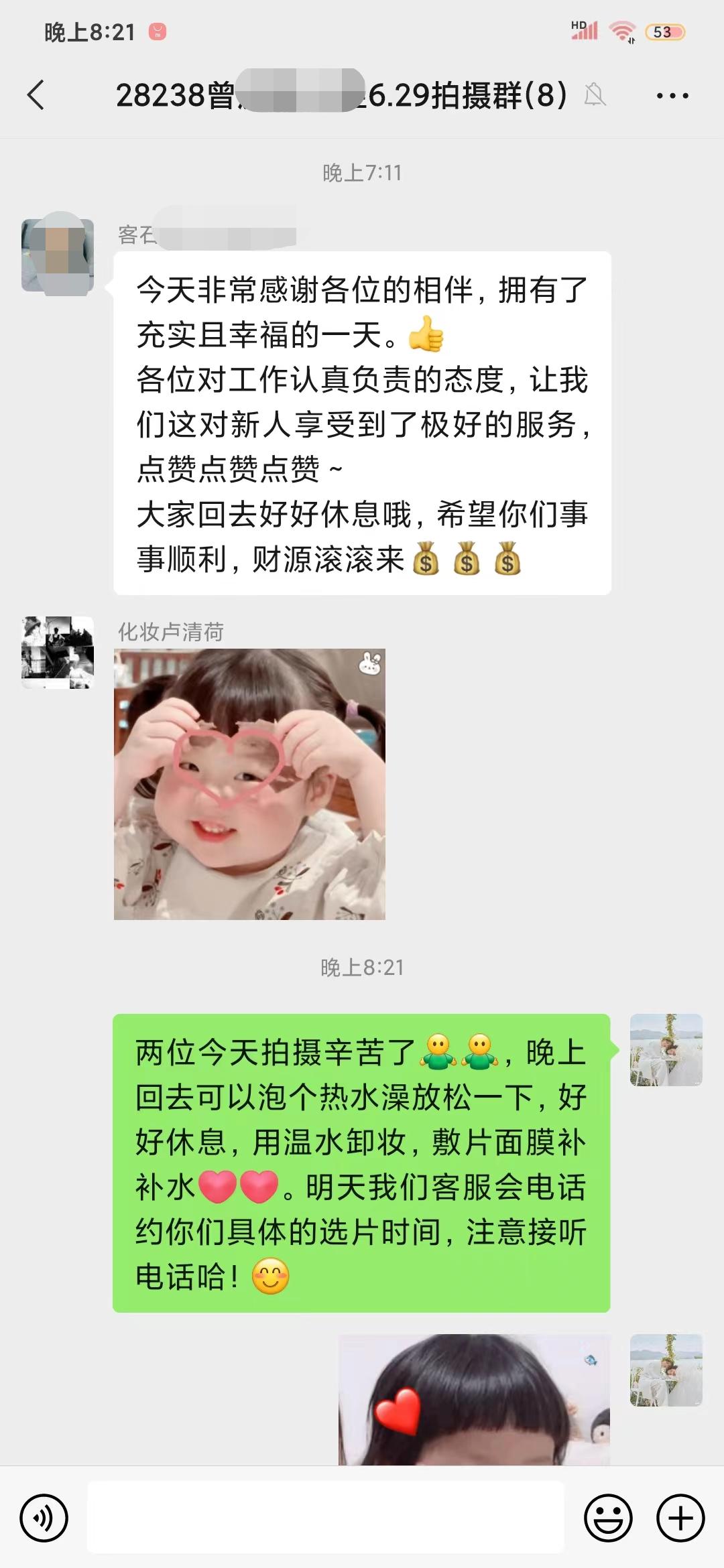The image size is (724, 1568).
Task: View the heart-hands baby sticker from 化妆卢清荷
Action: click(249, 784)
